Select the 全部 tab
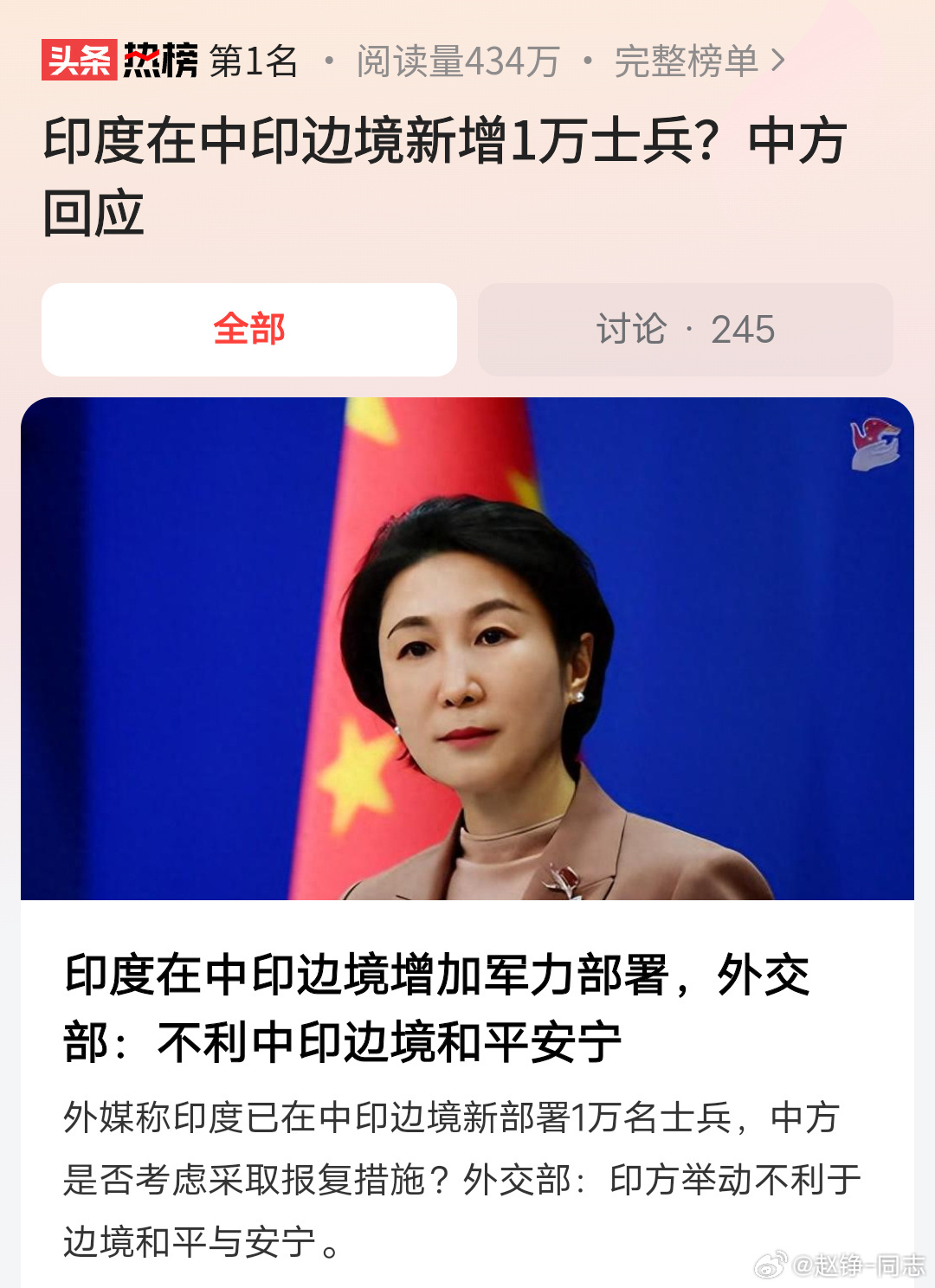The height and width of the screenshot is (1288, 935). tap(249, 330)
